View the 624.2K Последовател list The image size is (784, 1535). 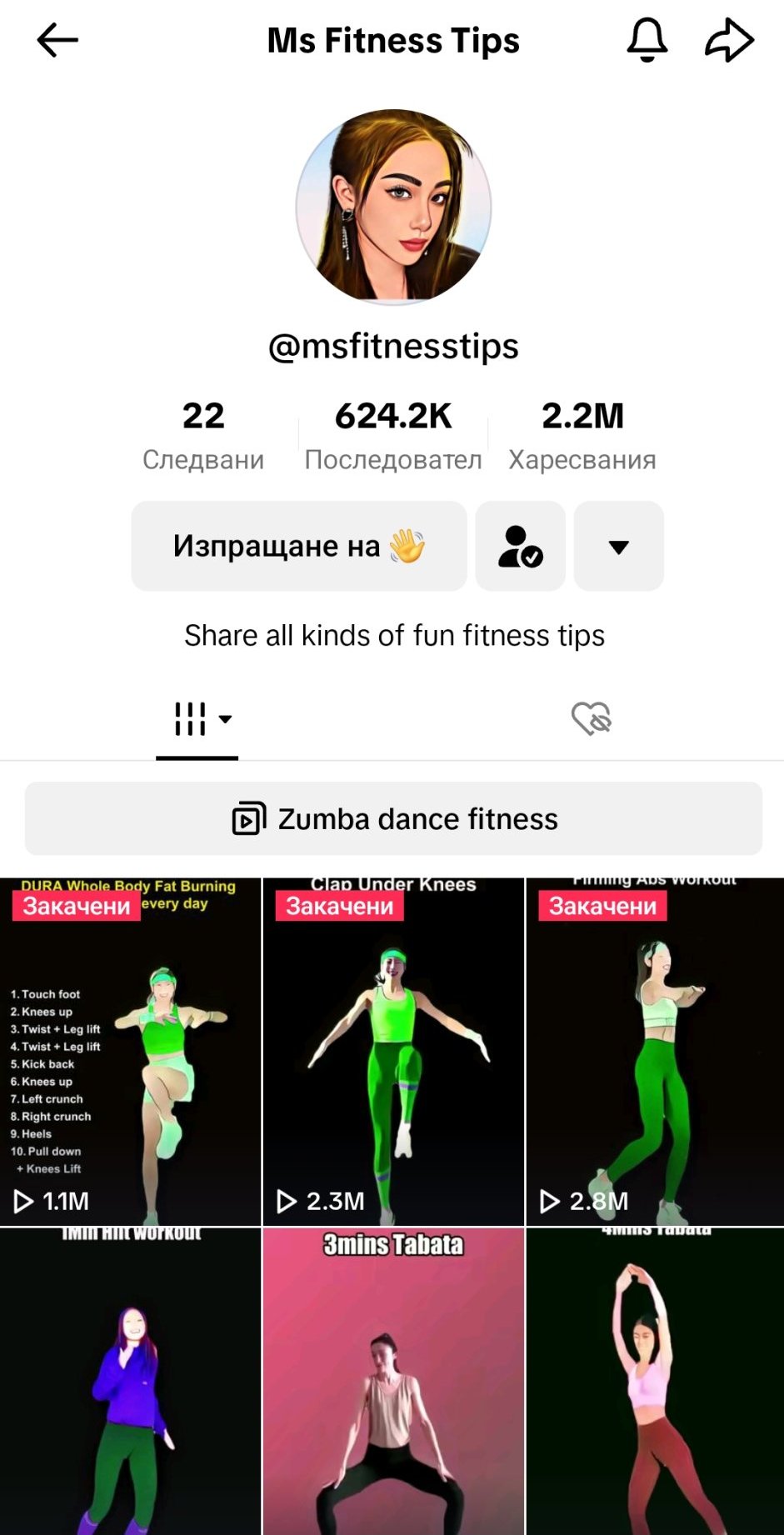(x=393, y=436)
